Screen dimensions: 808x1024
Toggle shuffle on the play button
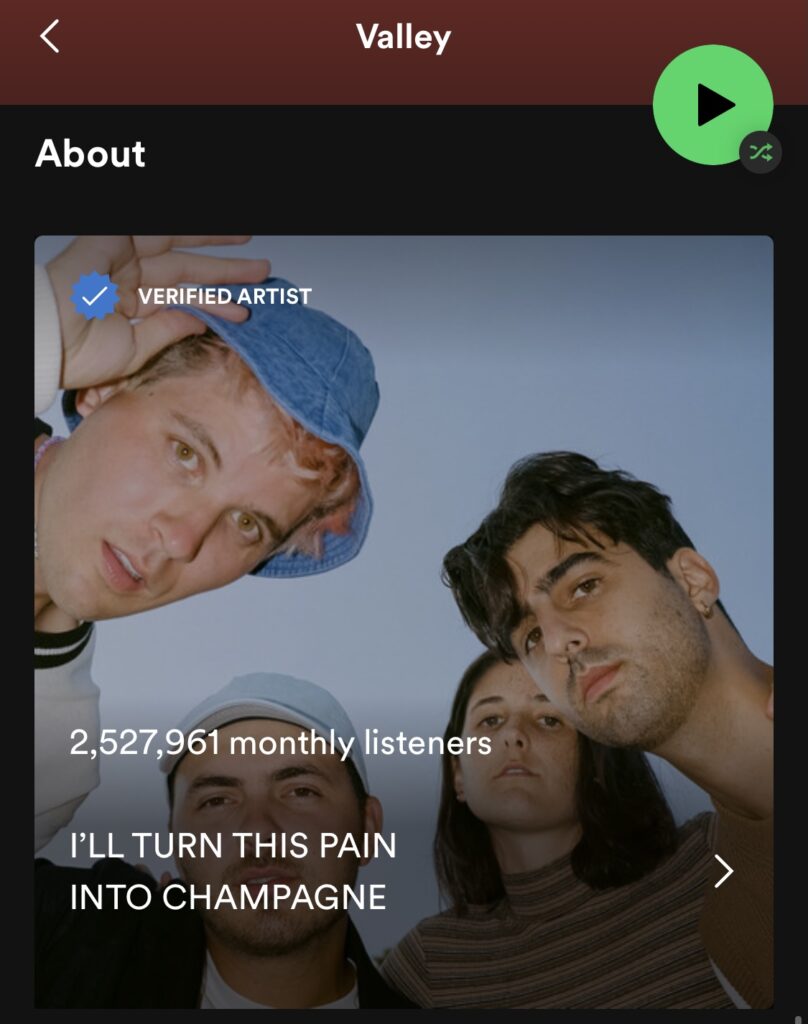[x=760, y=152]
